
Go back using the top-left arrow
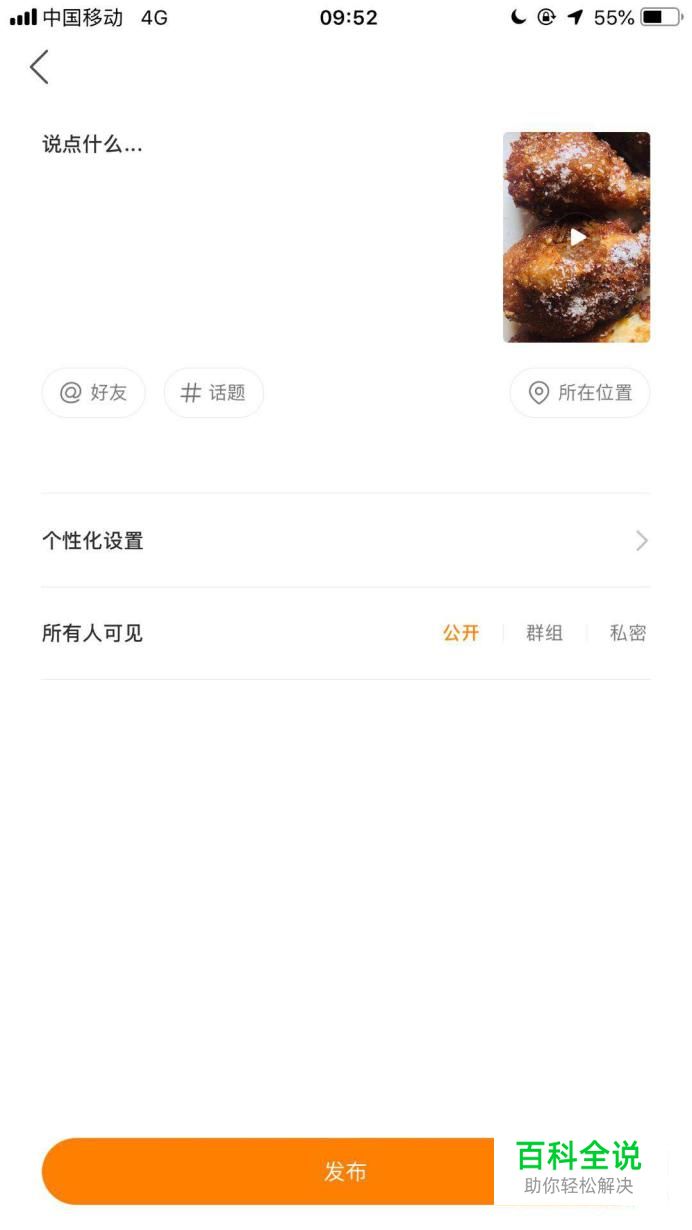(39, 67)
